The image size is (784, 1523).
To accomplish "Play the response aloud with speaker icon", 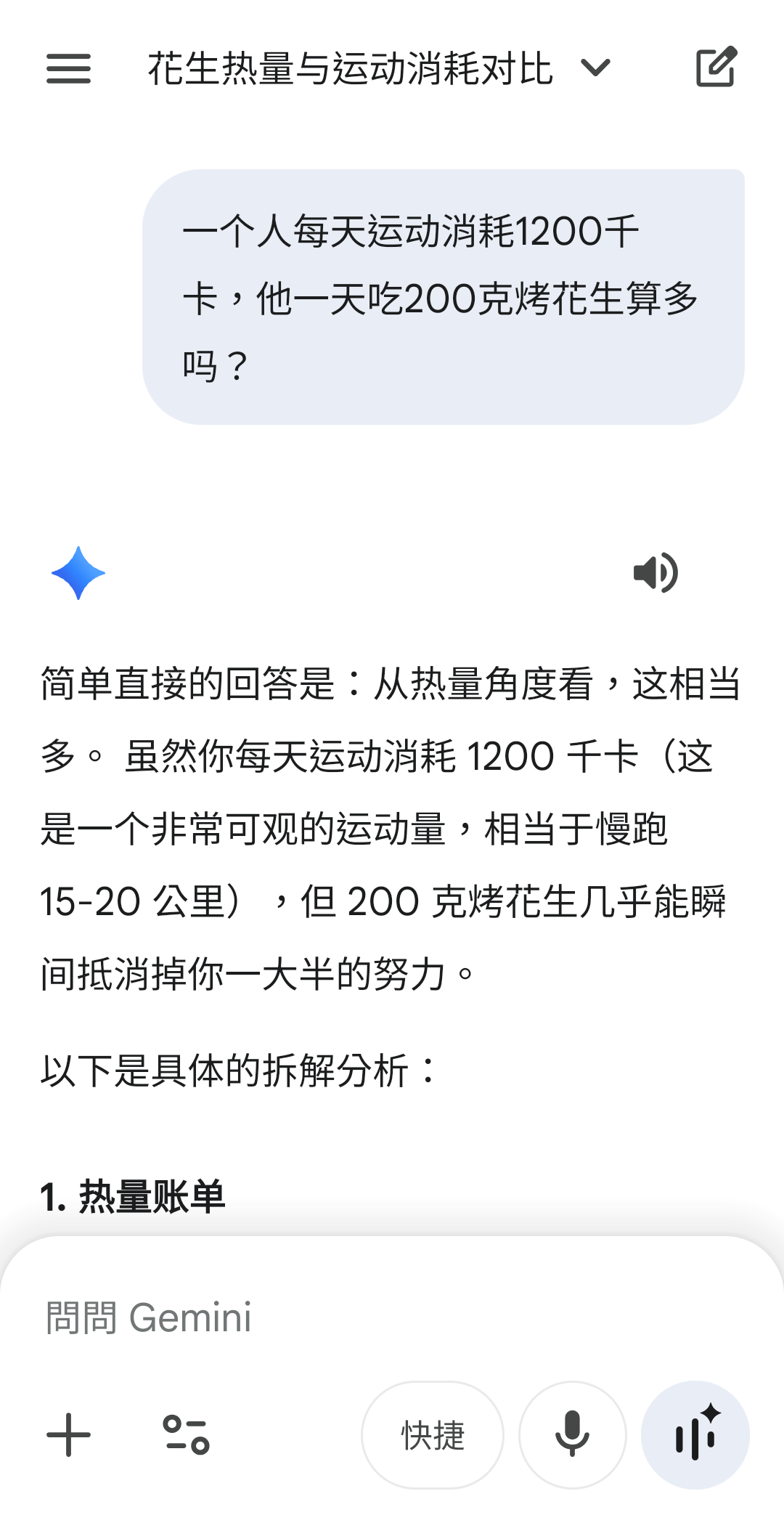I will point(655,573).
